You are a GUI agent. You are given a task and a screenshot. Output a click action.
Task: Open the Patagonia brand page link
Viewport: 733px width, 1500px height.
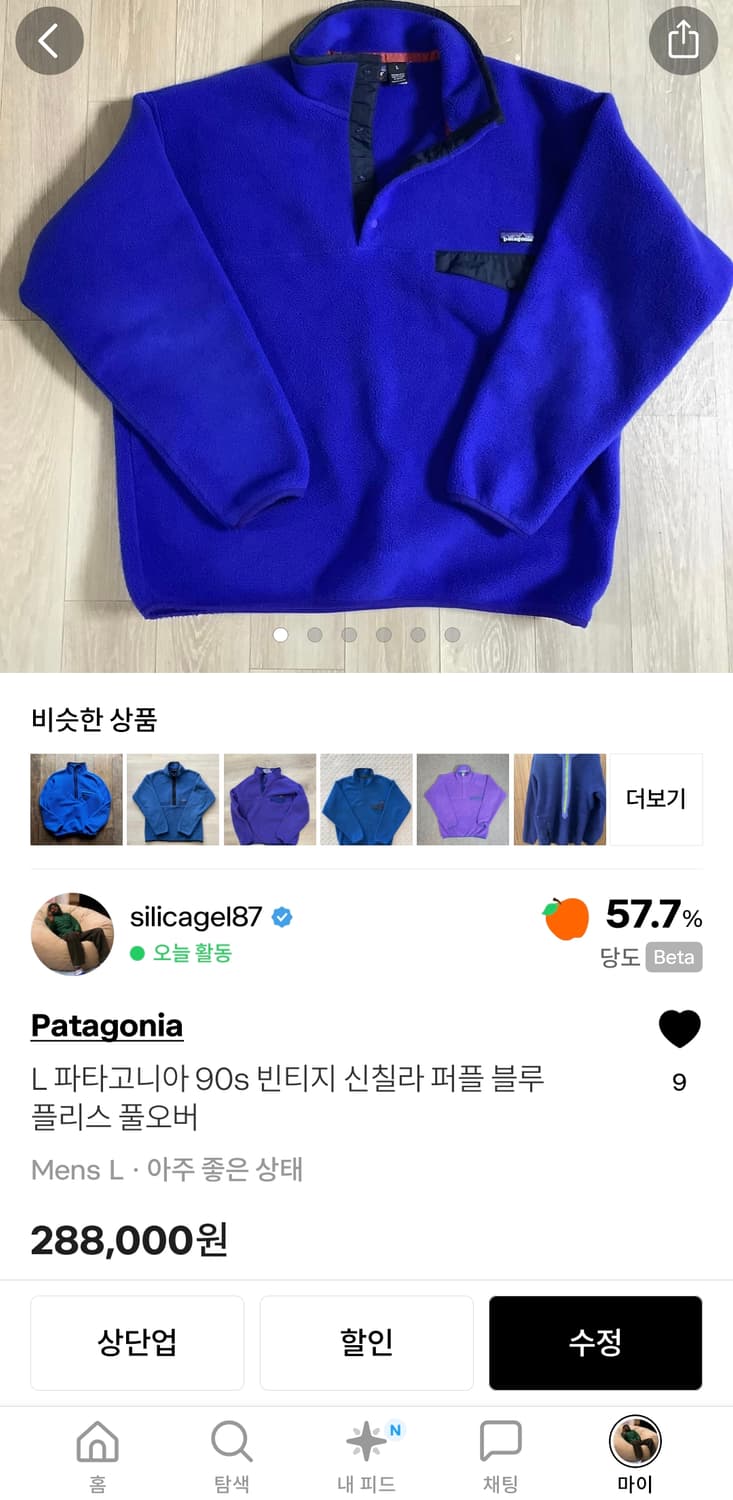[106, 1026]
